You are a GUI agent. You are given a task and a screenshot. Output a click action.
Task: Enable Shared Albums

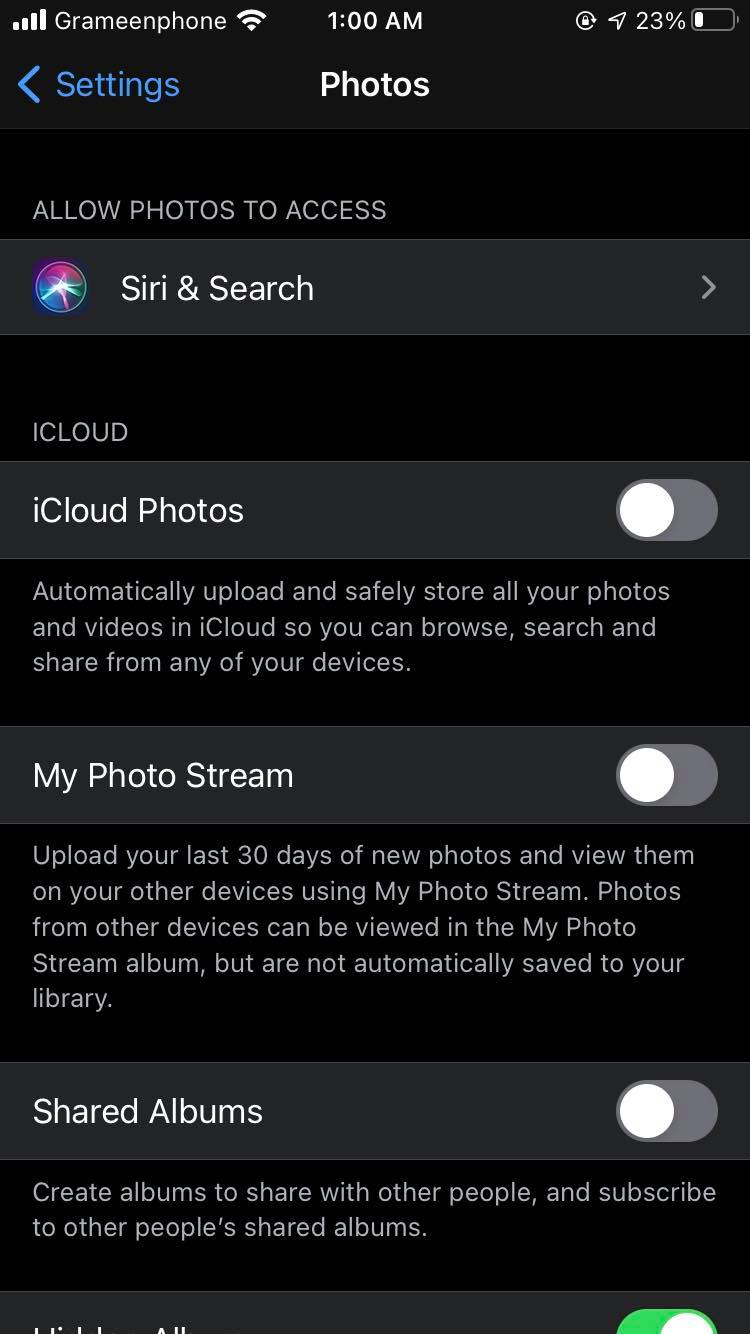[666, 1111]
